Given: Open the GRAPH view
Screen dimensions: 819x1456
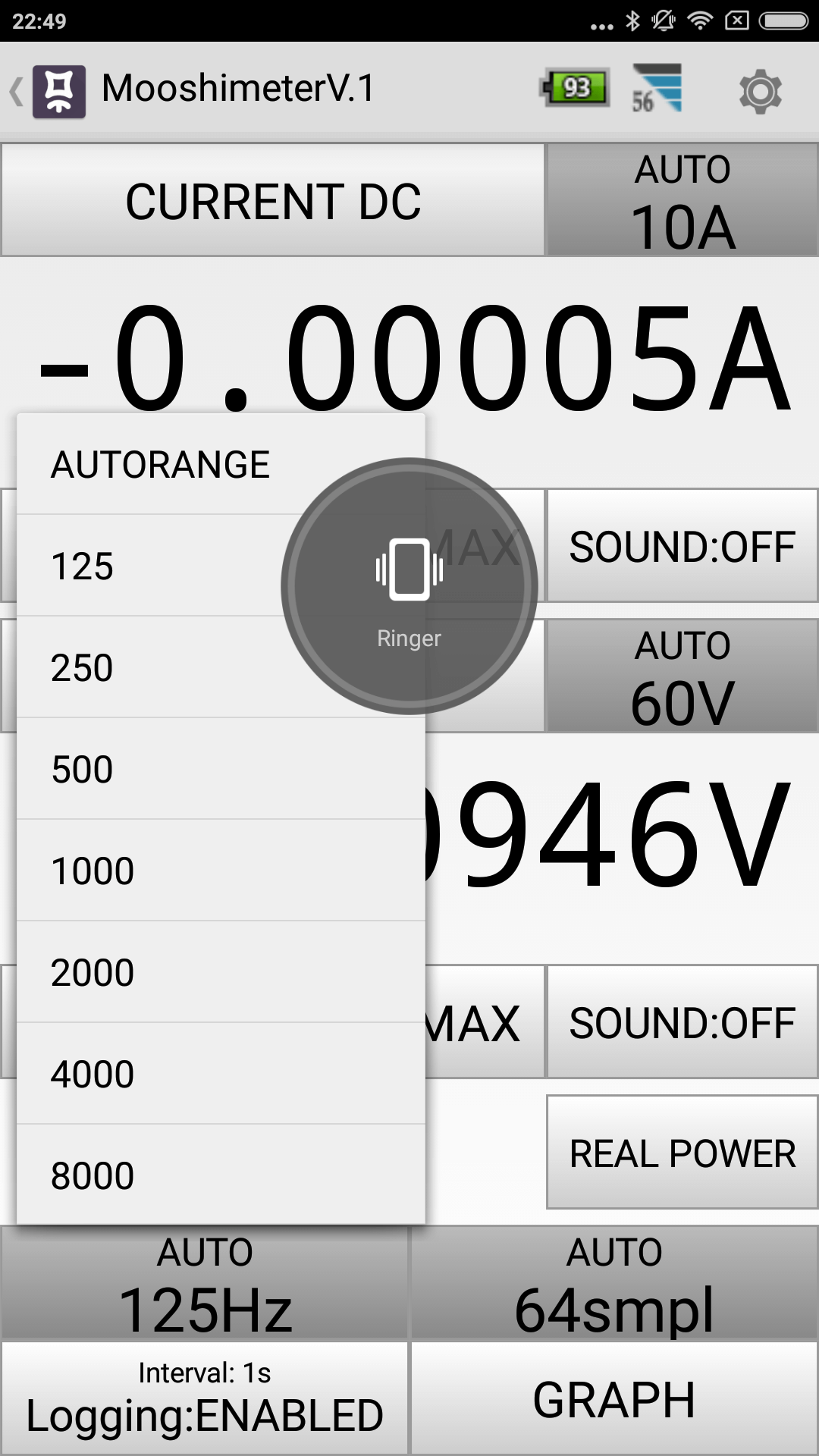Looking at the screenshot, I should (x=614, y=1399).
